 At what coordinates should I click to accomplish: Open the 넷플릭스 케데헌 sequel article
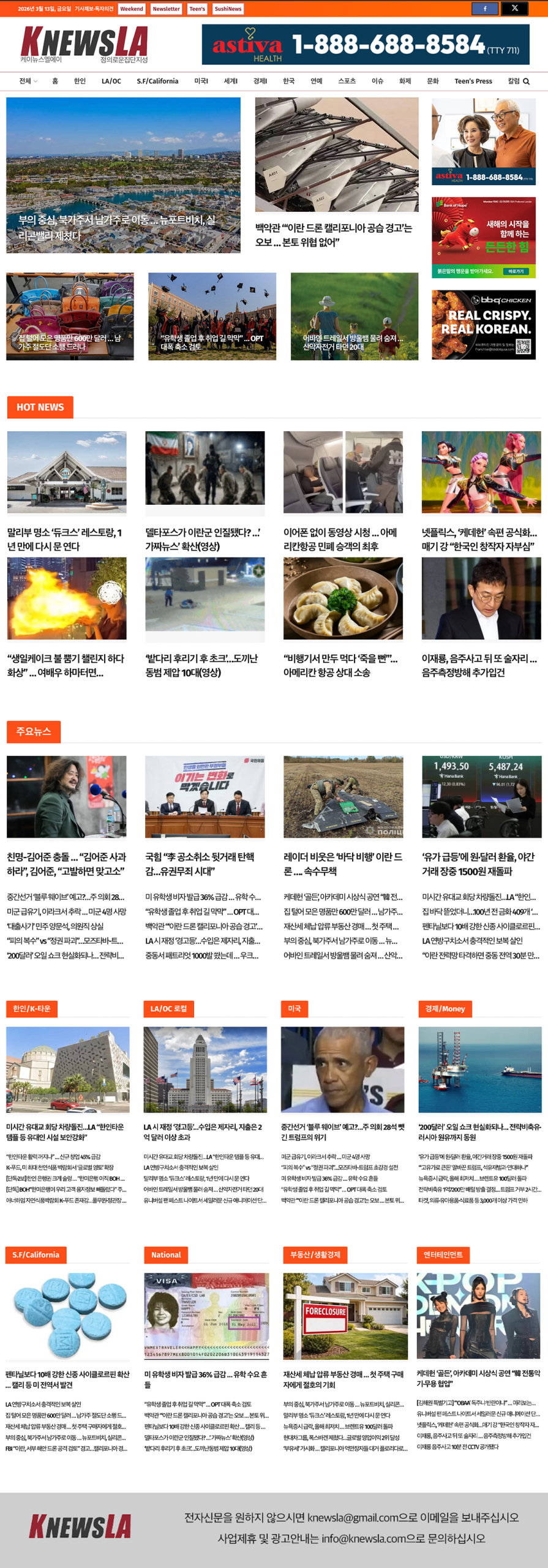481,539
